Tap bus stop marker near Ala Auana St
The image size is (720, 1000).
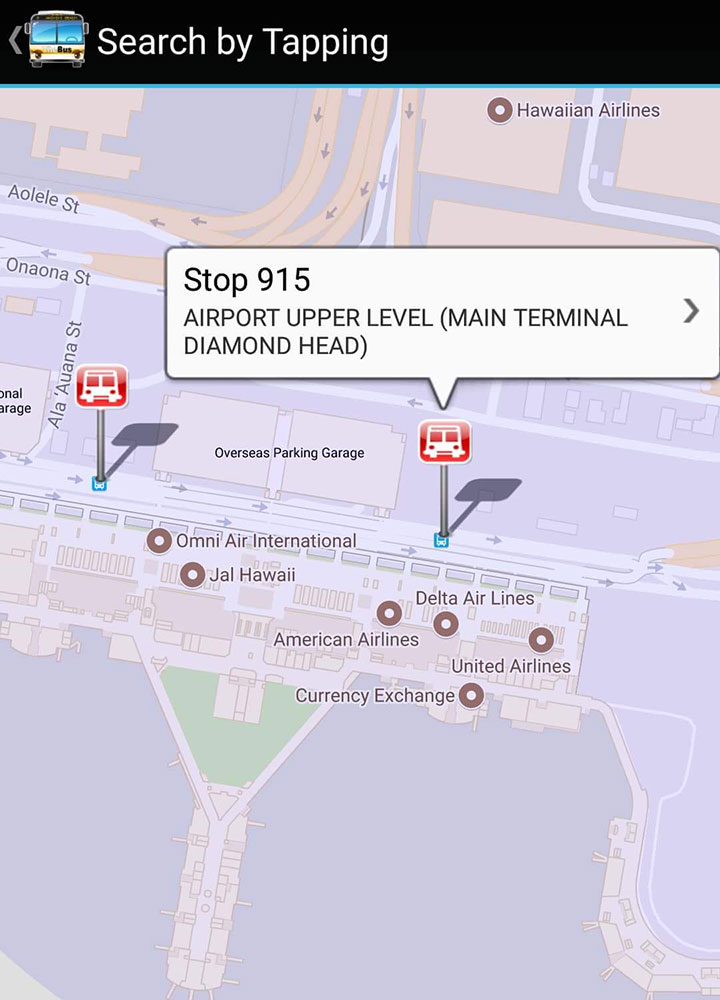[102, 387]
